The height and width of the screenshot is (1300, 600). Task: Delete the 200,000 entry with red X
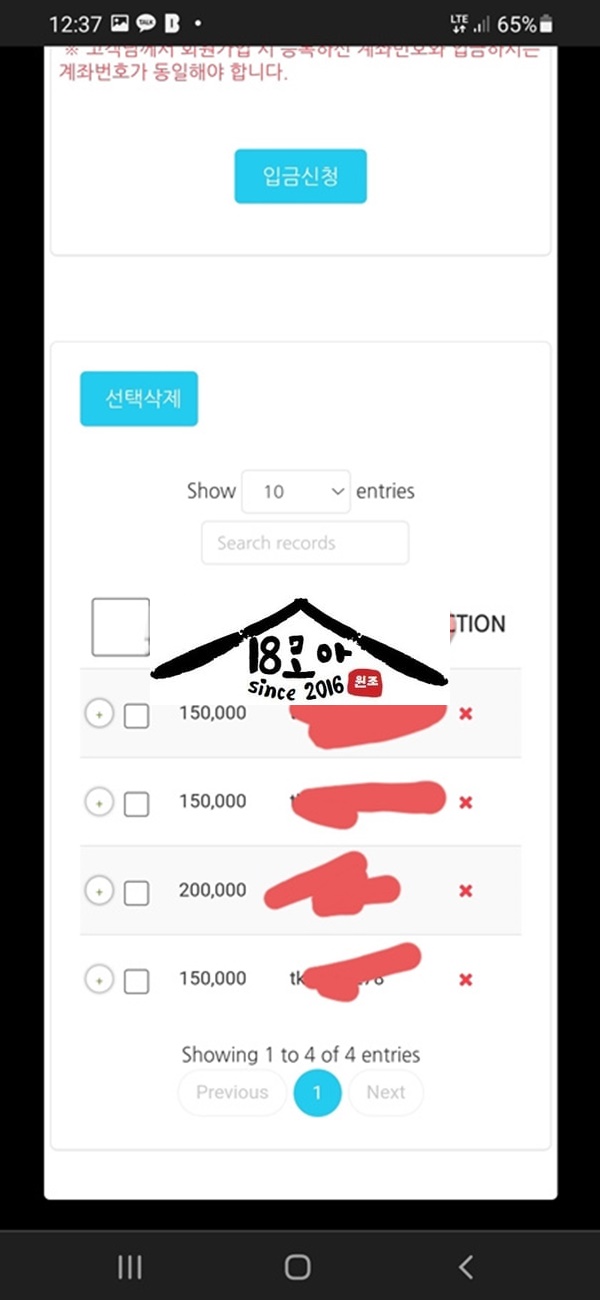(465, 891)
